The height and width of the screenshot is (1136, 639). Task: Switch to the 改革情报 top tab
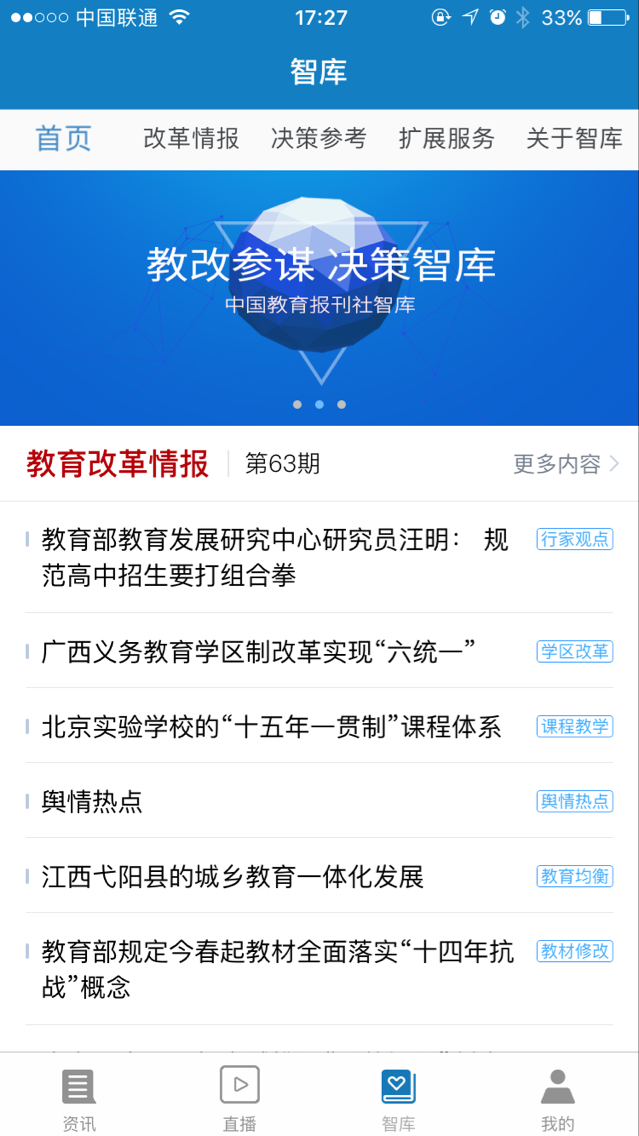click(191, 138)
